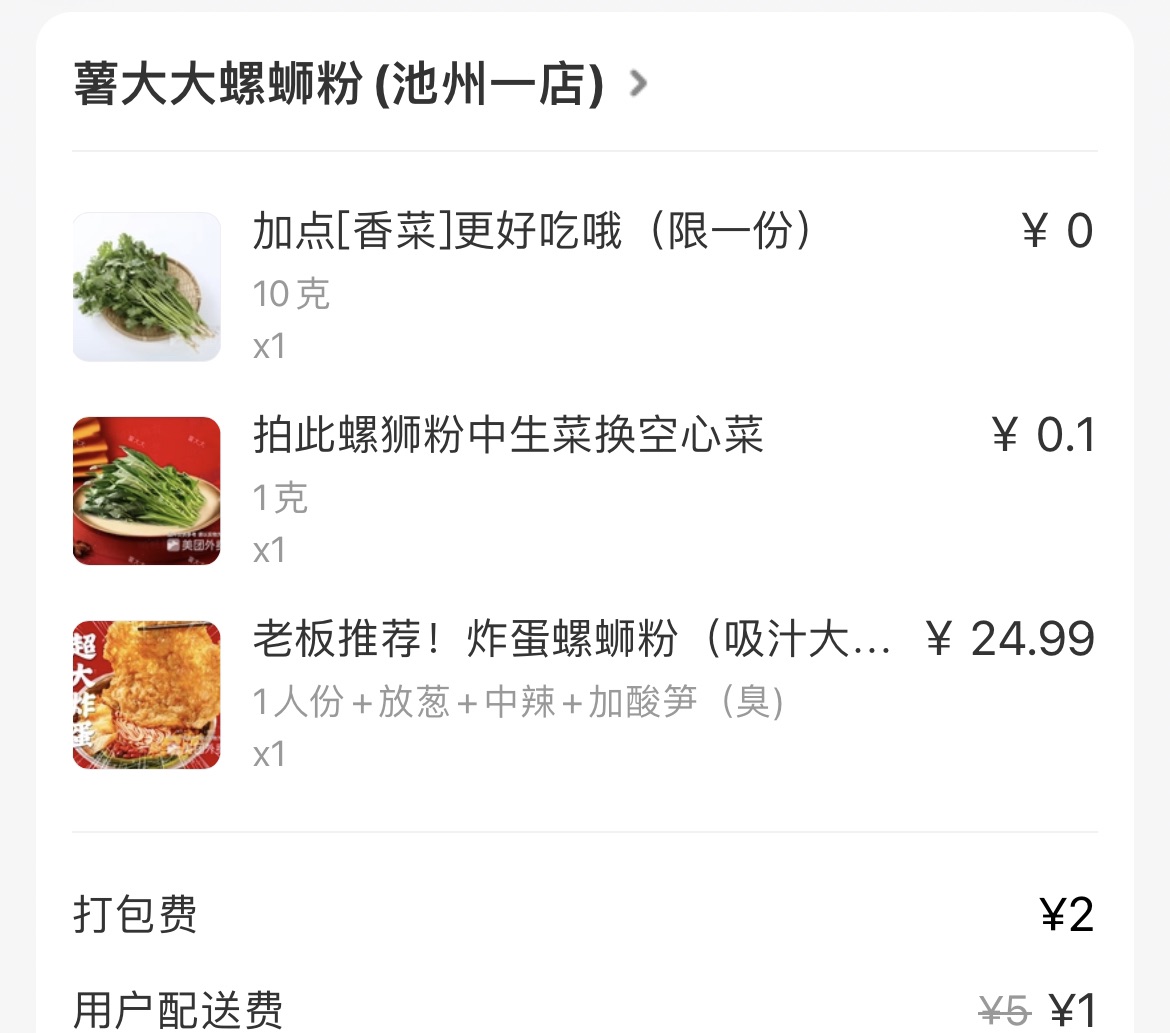Open the 薯大大螺蛳粉 (池州一店) store page
This screenshot has width=1170, height=1033.
340,86
